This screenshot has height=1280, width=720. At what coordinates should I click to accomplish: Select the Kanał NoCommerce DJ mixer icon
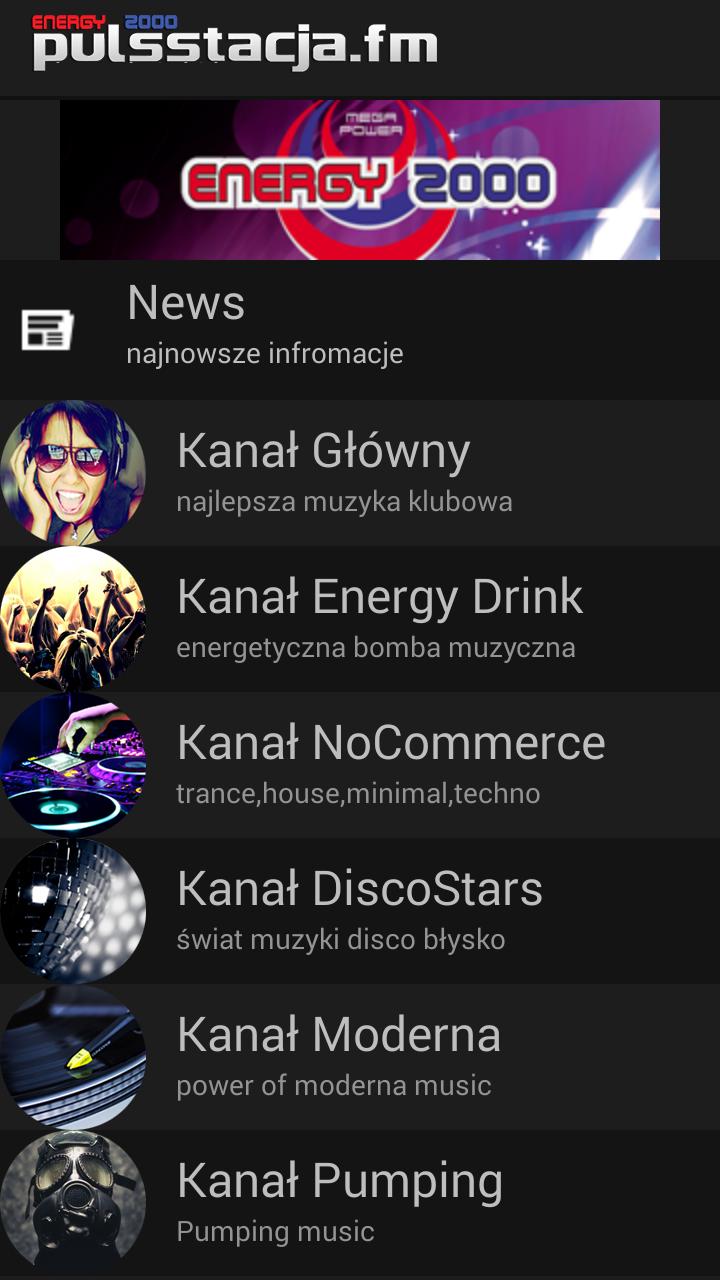click(72, 764)
